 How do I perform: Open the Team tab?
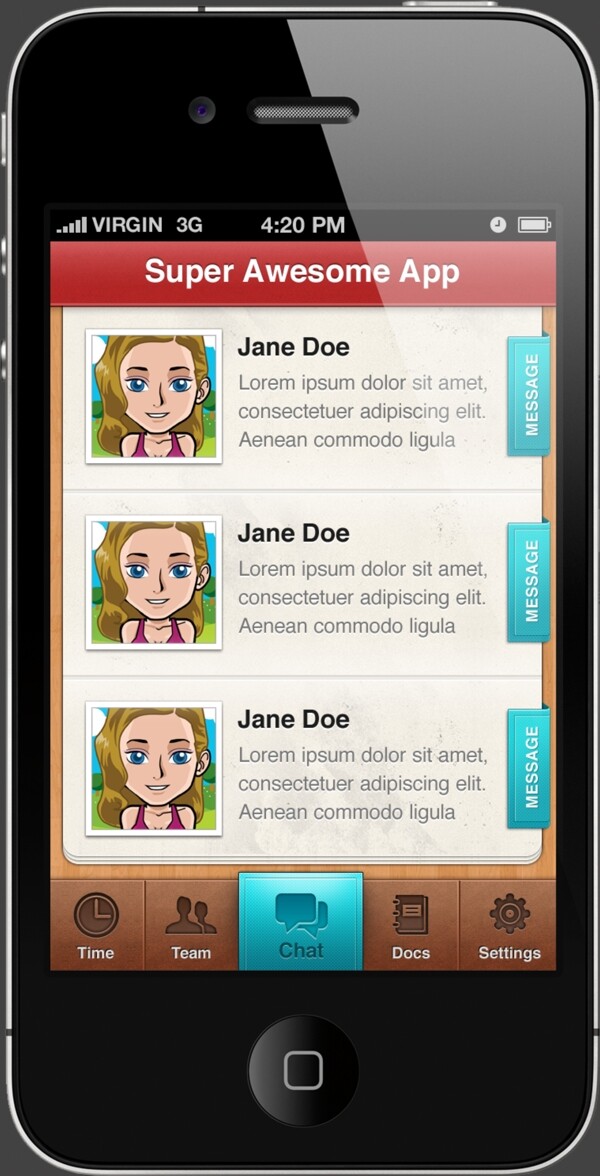tap(191, 926)
